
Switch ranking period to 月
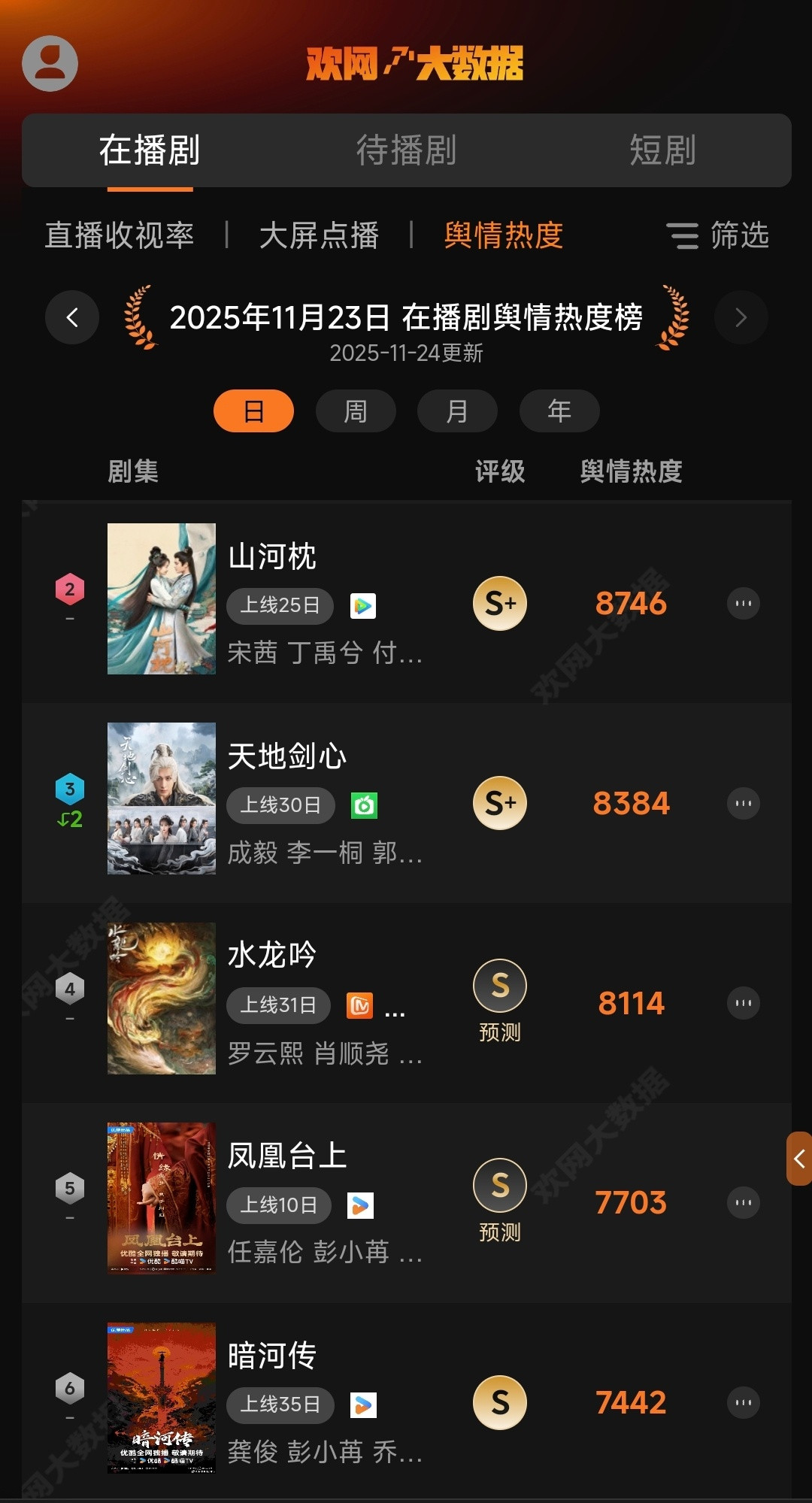click(x=457, y=411)
